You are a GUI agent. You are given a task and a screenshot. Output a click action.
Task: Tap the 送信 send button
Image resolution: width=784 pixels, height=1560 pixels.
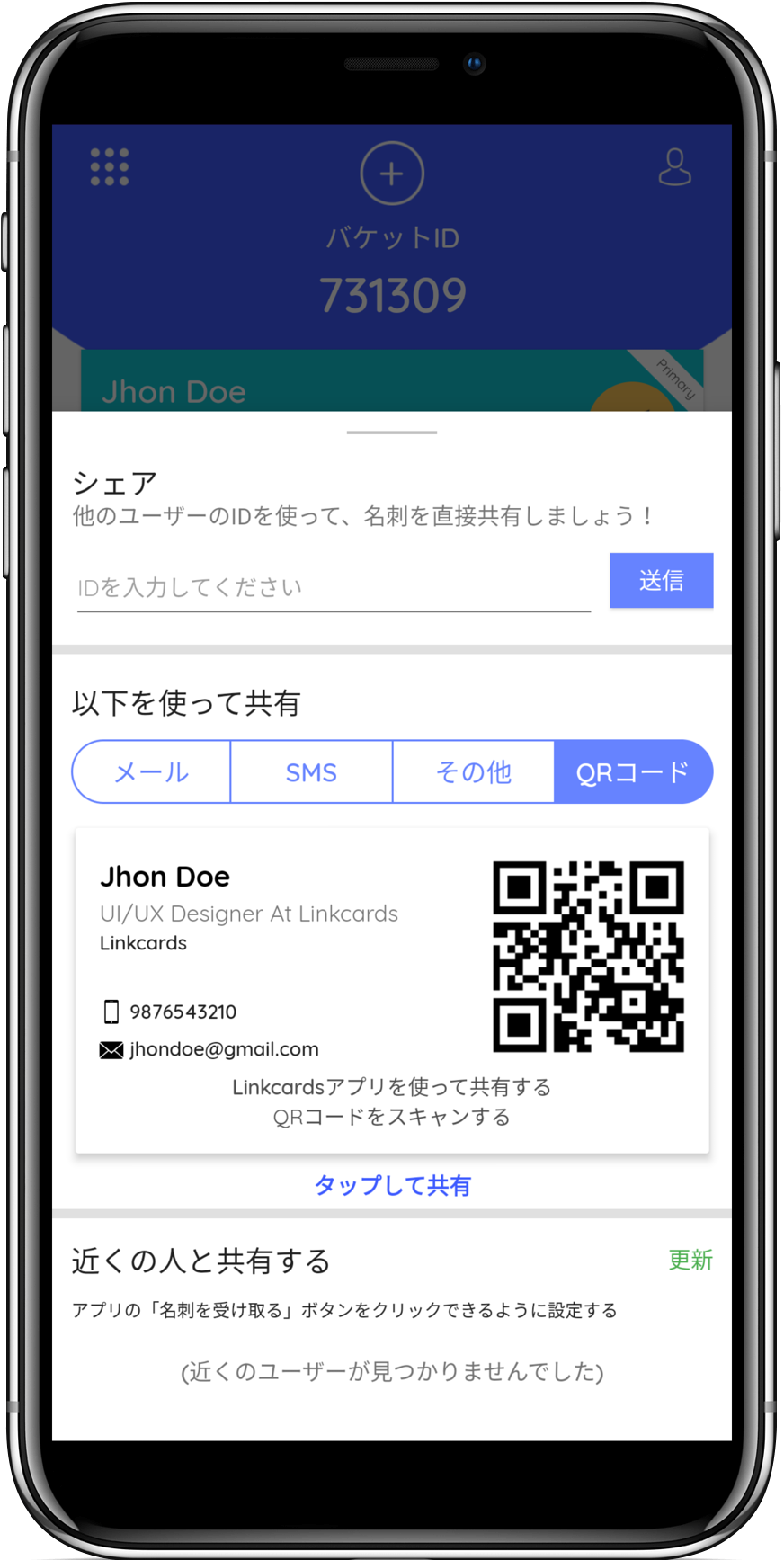point(661,581)
